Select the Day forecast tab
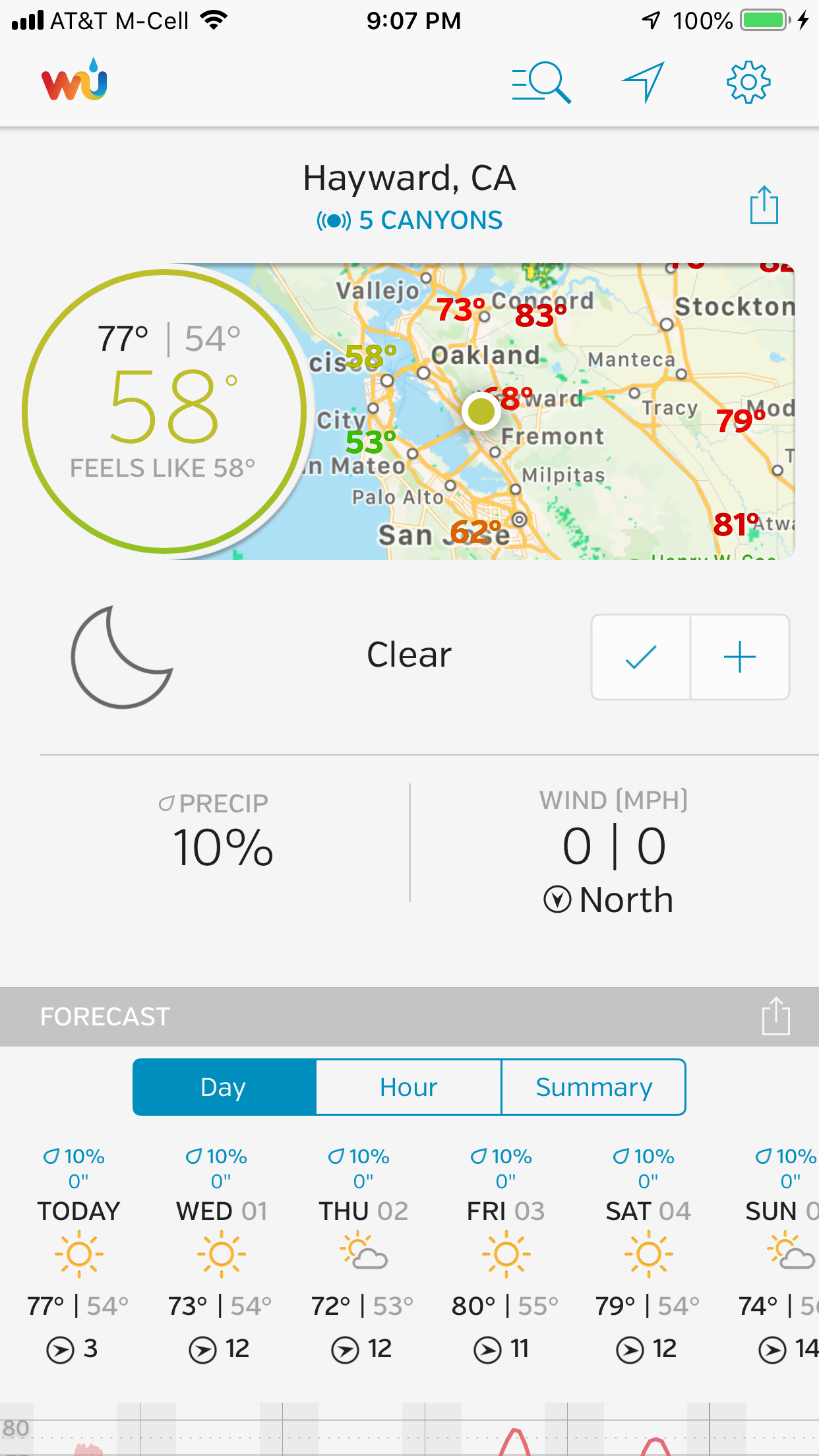The image size is (819, 1456). coord(224,1087)
